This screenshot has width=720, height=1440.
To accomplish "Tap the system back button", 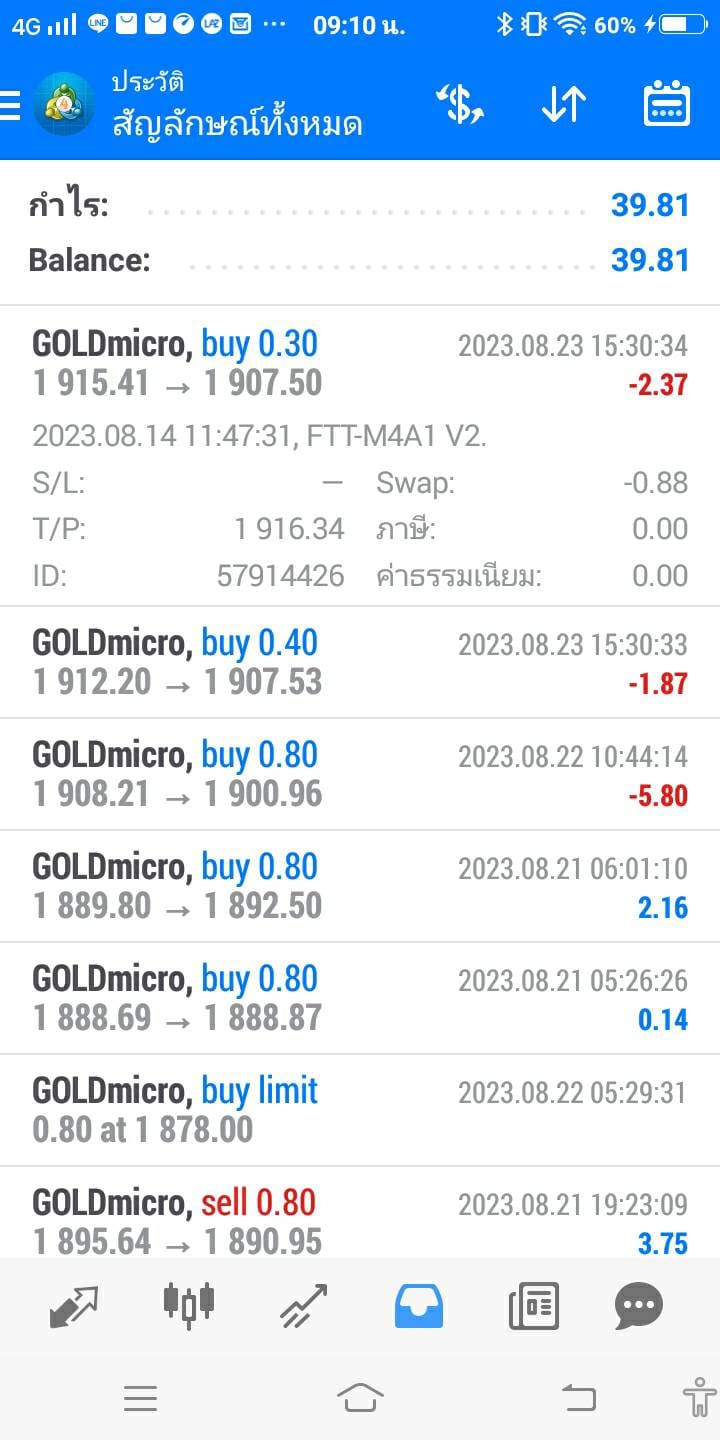I will (x=578, y=1397).
